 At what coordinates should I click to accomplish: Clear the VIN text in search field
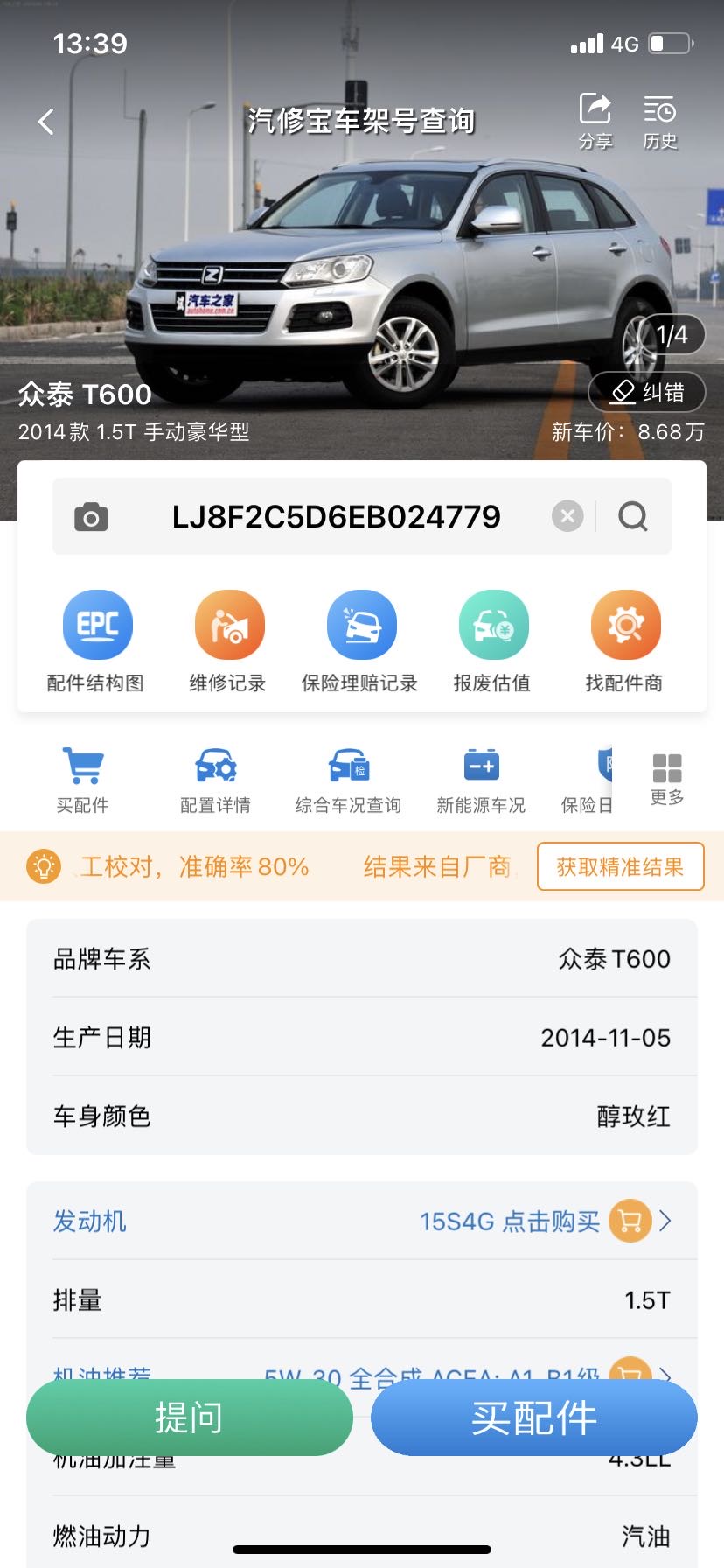[567, 516]
